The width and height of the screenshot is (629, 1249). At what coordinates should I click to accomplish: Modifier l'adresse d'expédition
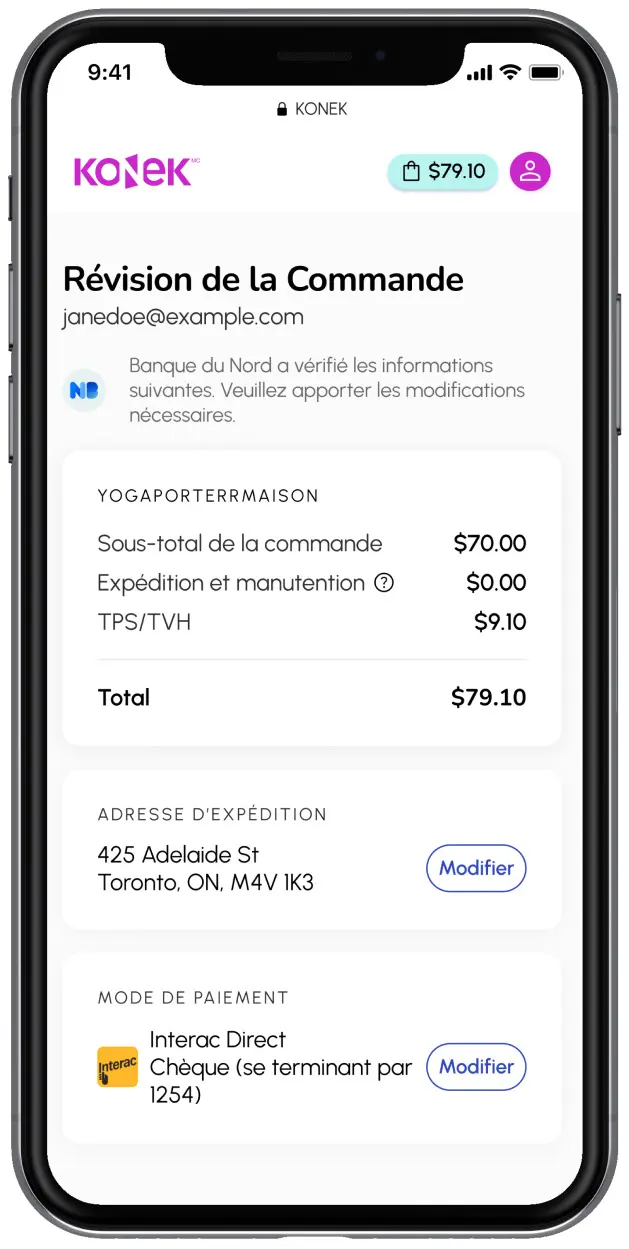(x=476, y=868)
